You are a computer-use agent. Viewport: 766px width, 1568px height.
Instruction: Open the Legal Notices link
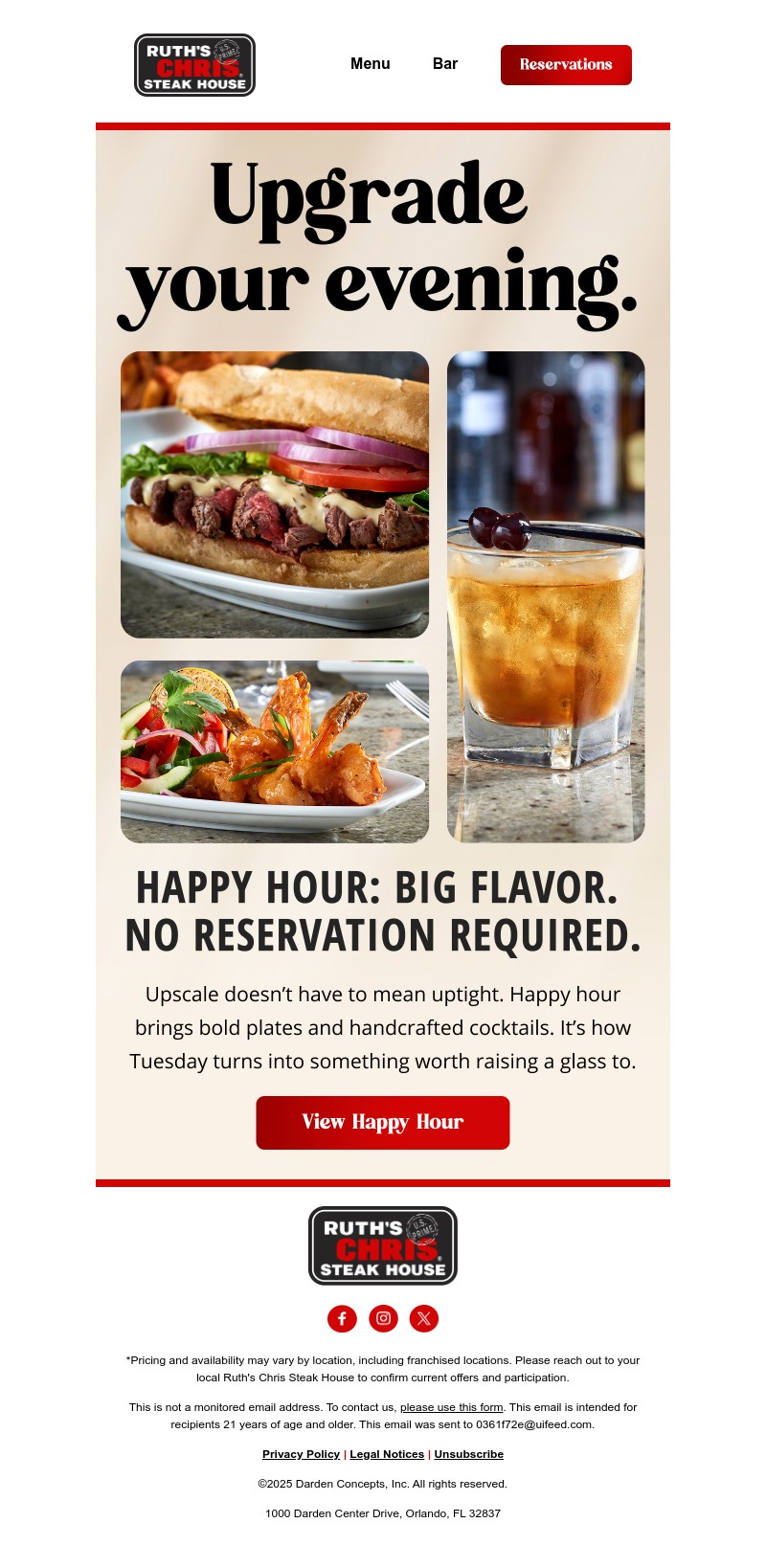click(387, 1454)
